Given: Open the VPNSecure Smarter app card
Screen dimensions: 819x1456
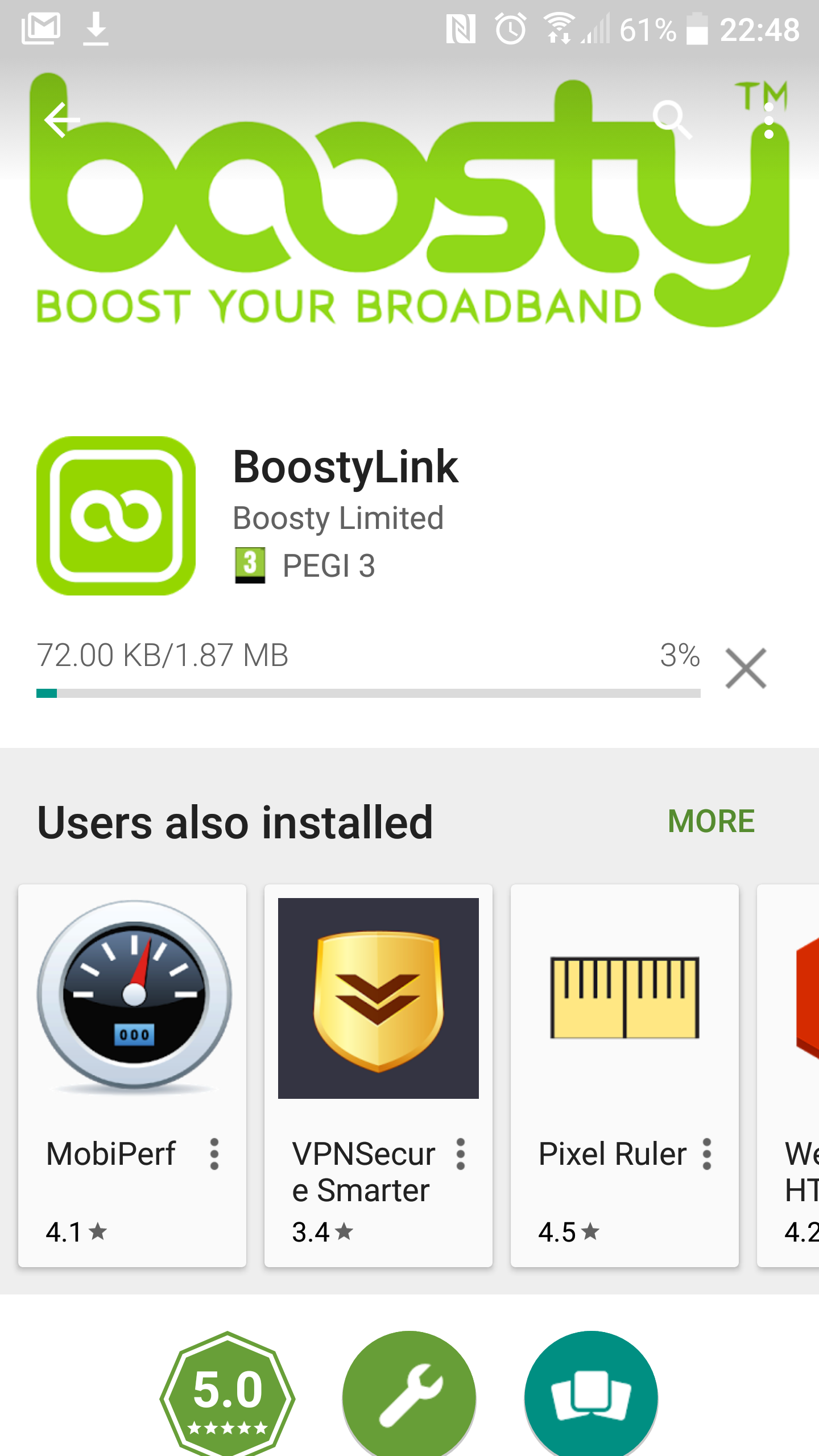Looking at the screenshot, I should pos(378,1076).
